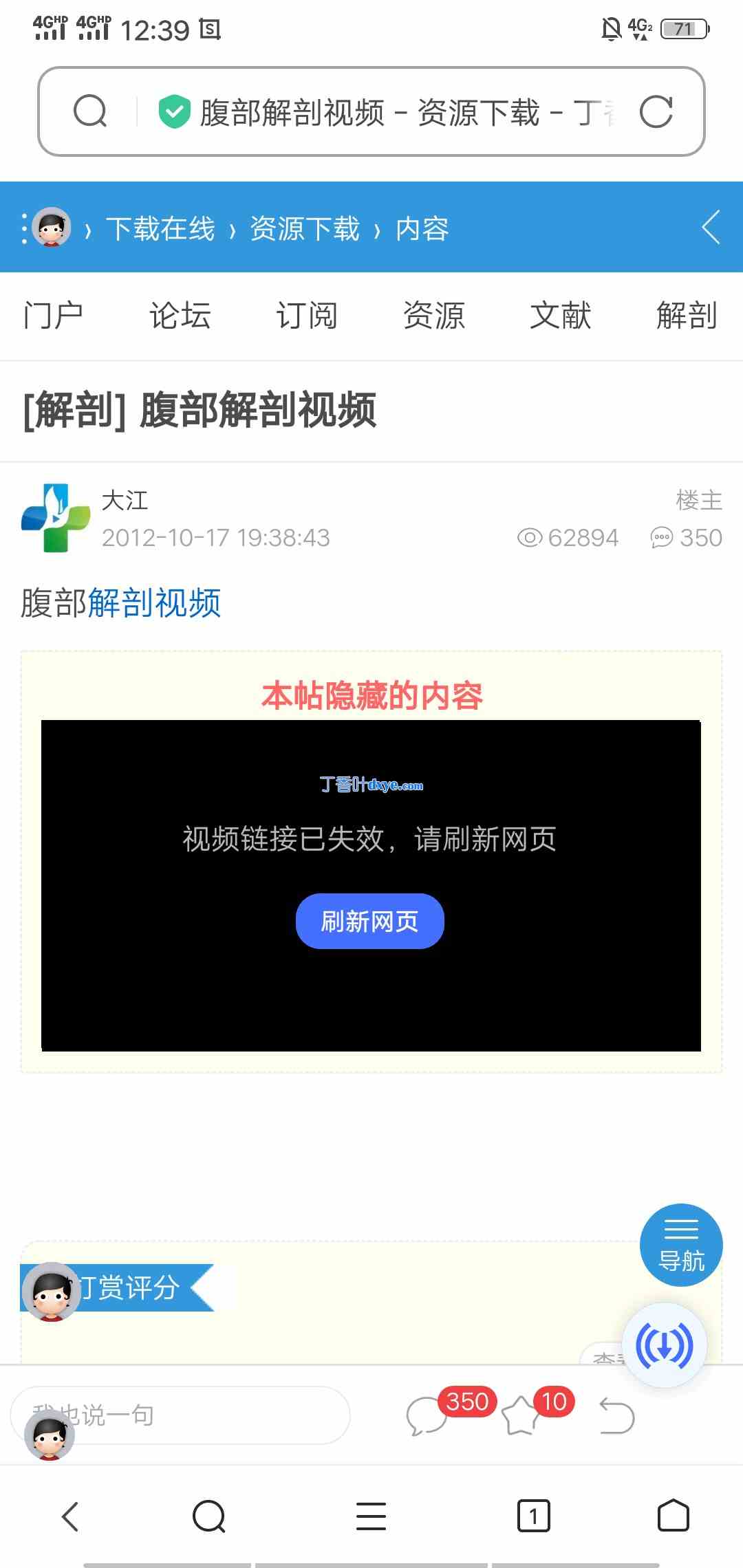View the 350 comments

[428, 1415]
